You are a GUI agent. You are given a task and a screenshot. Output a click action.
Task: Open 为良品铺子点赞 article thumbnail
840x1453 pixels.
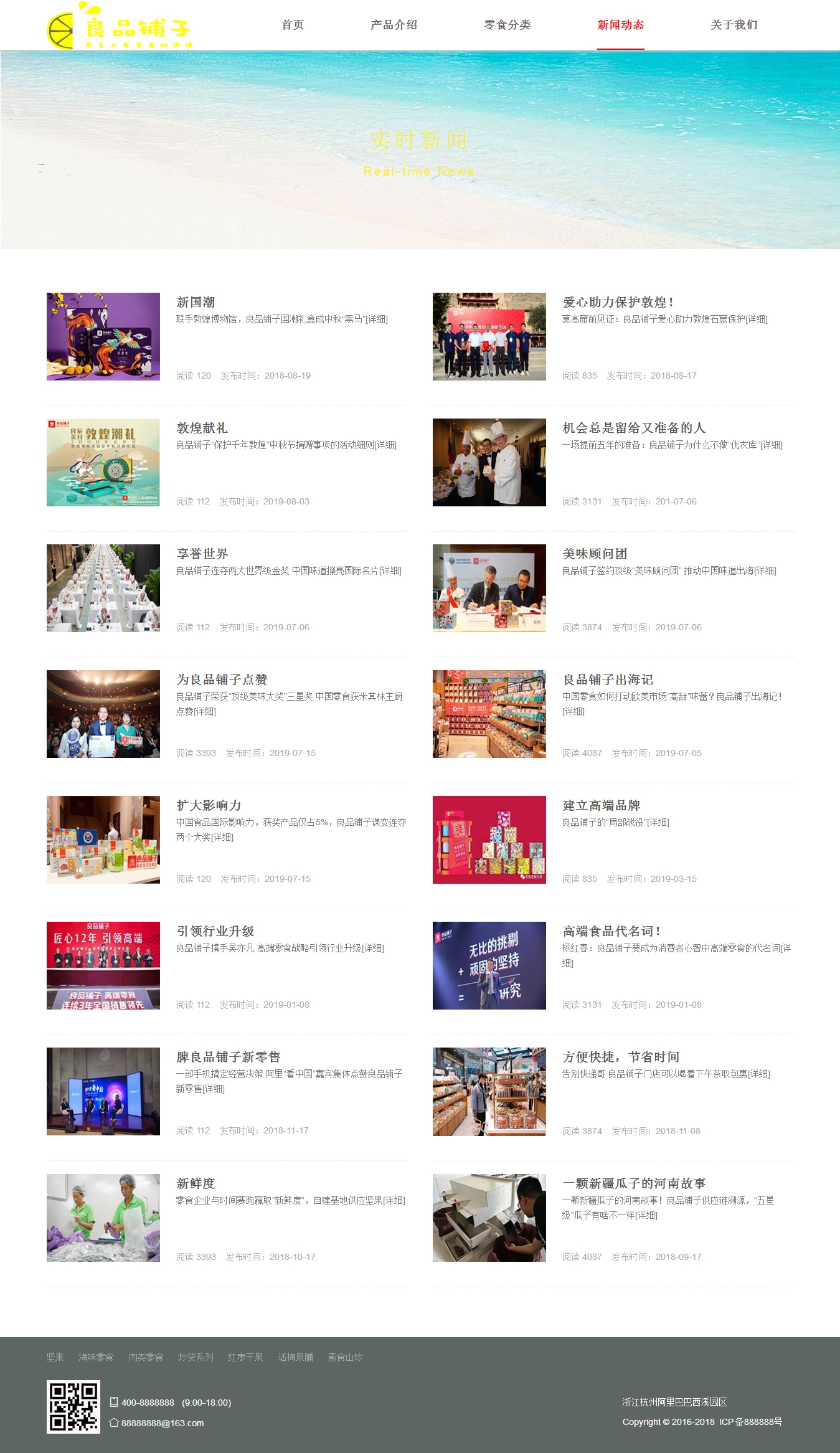(x=103, y=714)
